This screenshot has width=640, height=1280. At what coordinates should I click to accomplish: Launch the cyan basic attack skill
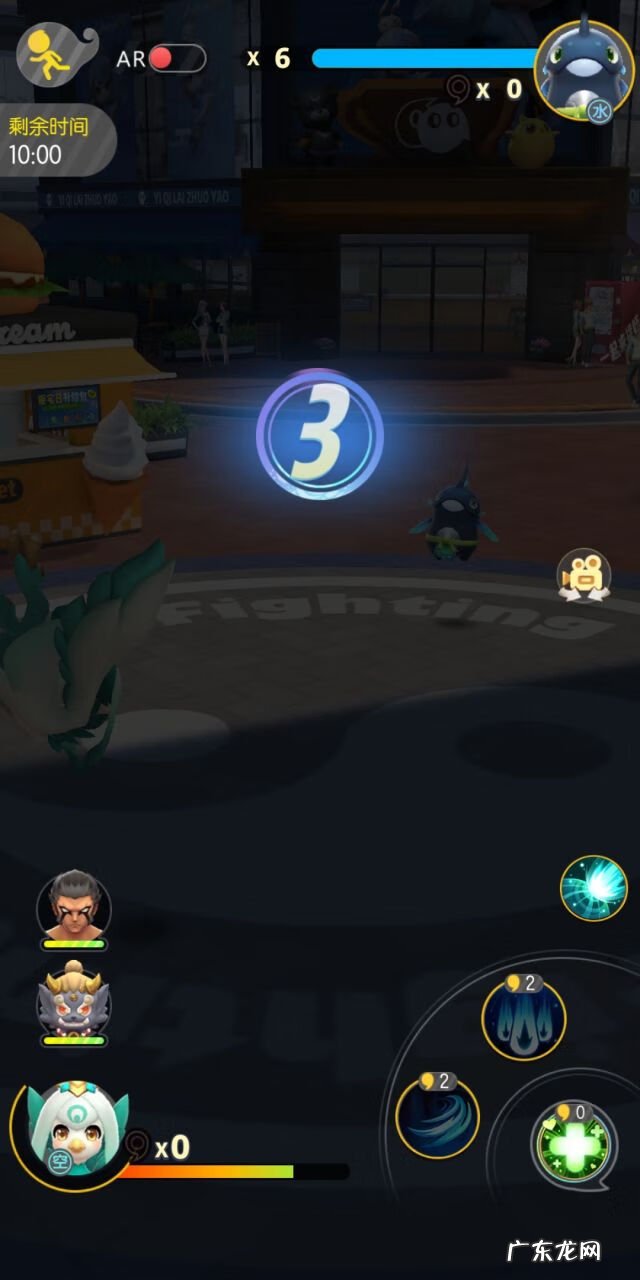click(594, 887)
